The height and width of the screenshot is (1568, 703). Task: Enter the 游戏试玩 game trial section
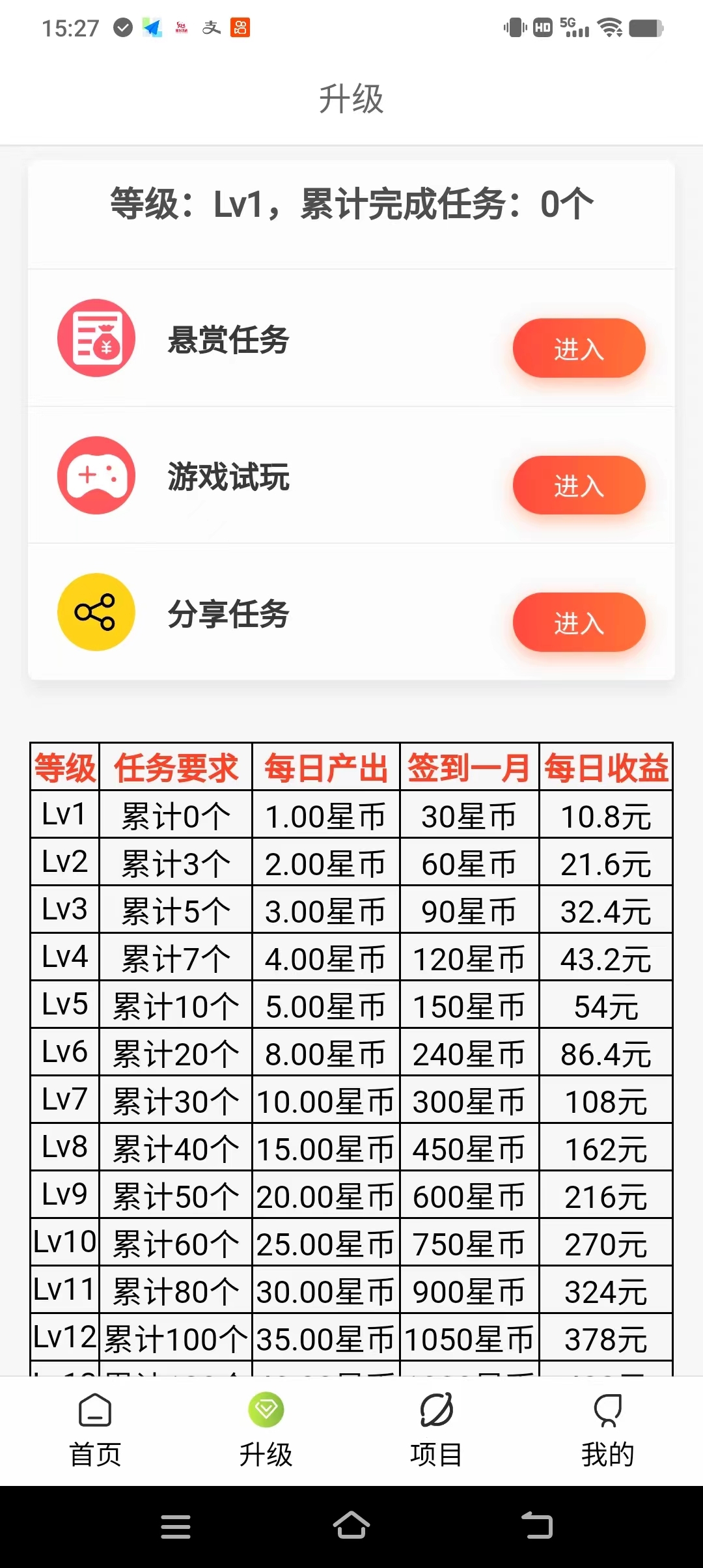click(579, 485)
